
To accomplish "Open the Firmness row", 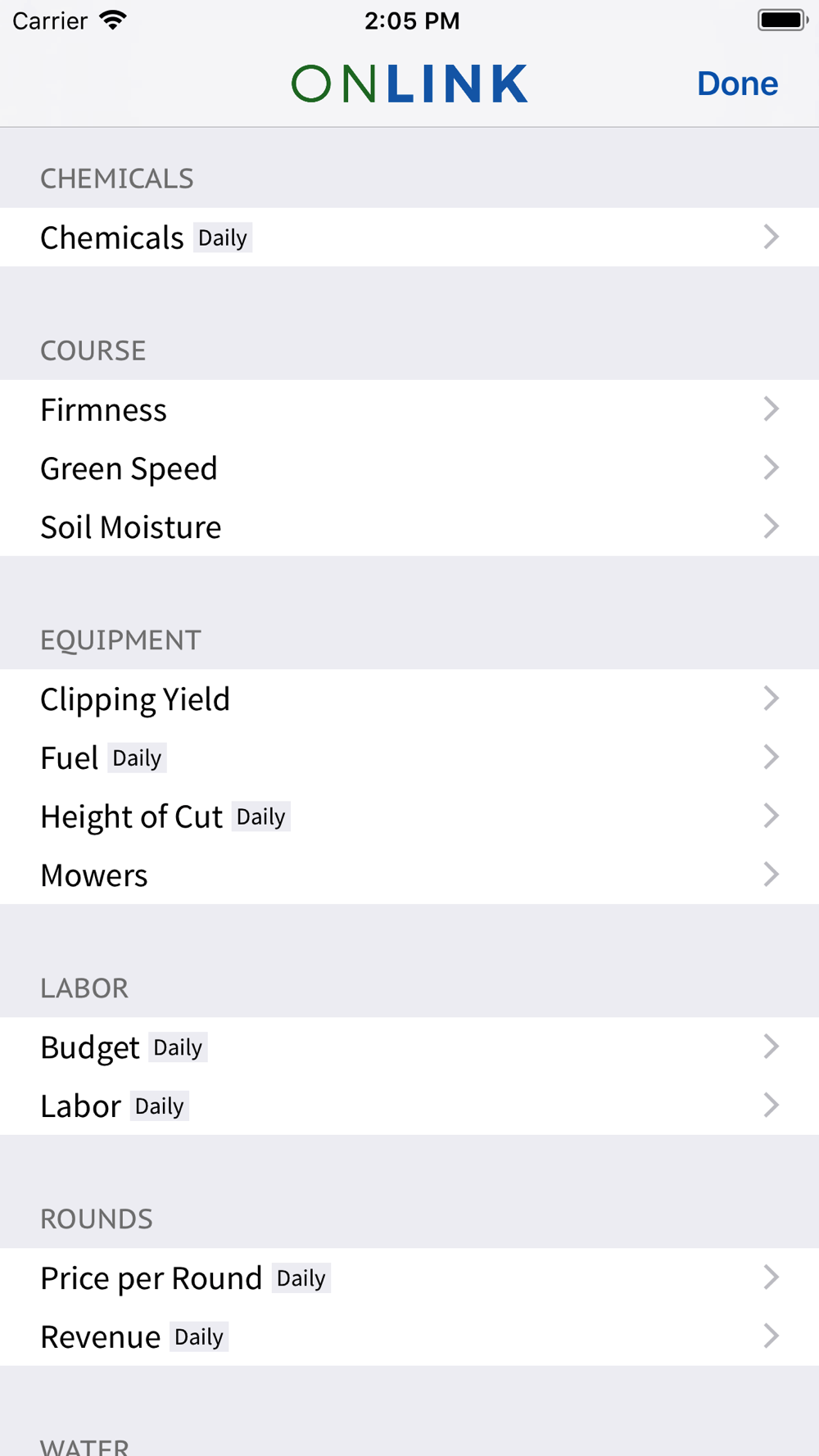I will [409, 409].
